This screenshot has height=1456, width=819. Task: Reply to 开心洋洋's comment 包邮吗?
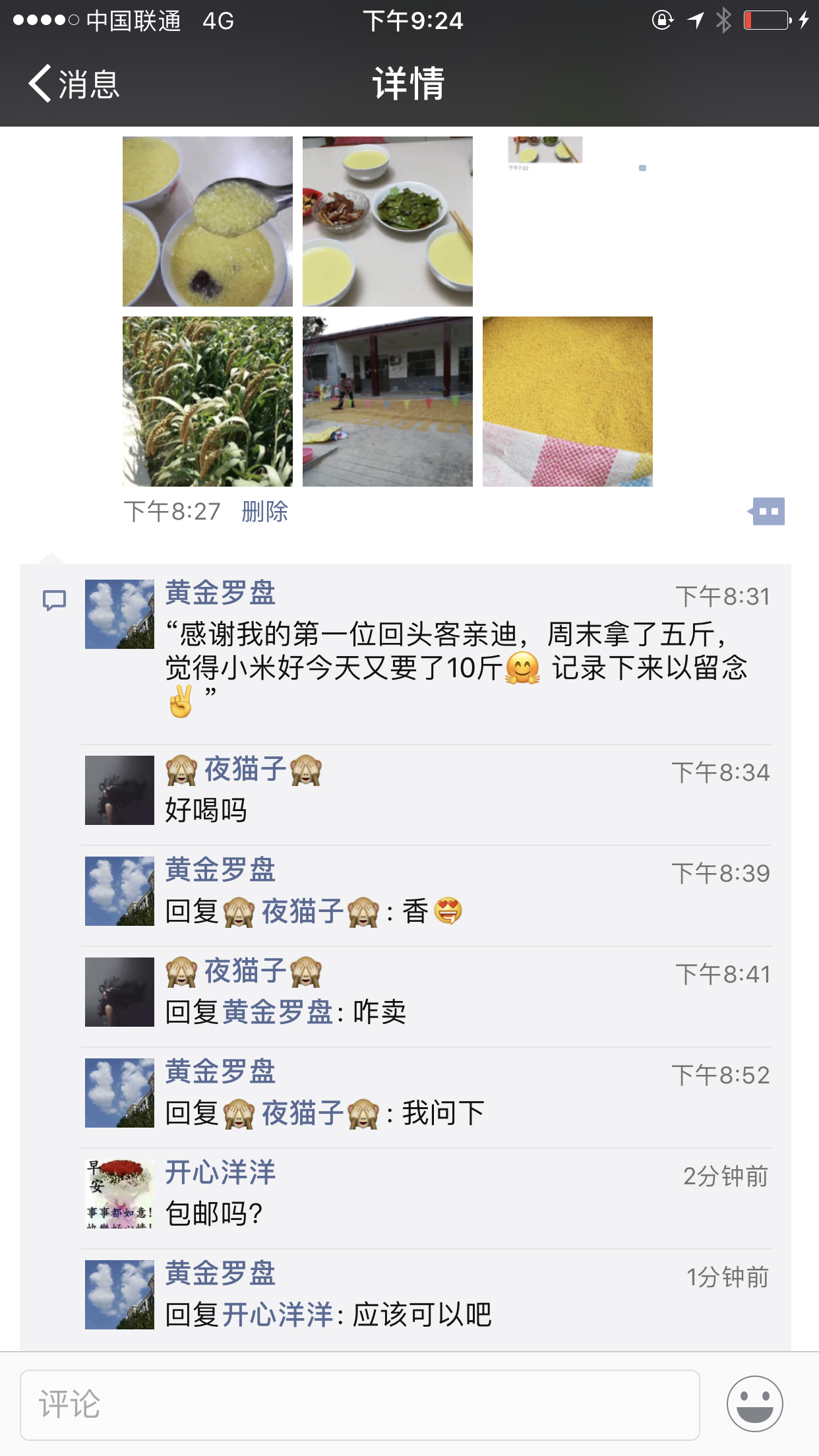214,1214
